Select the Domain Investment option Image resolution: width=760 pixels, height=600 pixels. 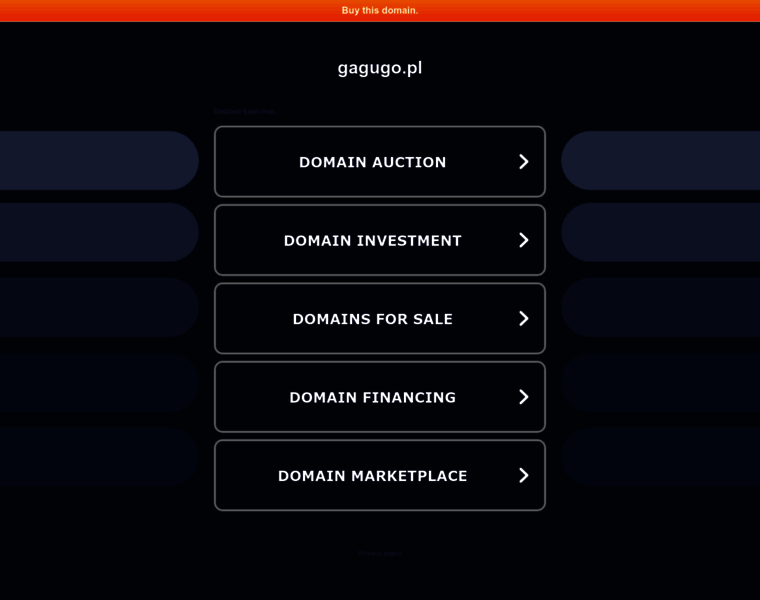(x=380, y=240)
